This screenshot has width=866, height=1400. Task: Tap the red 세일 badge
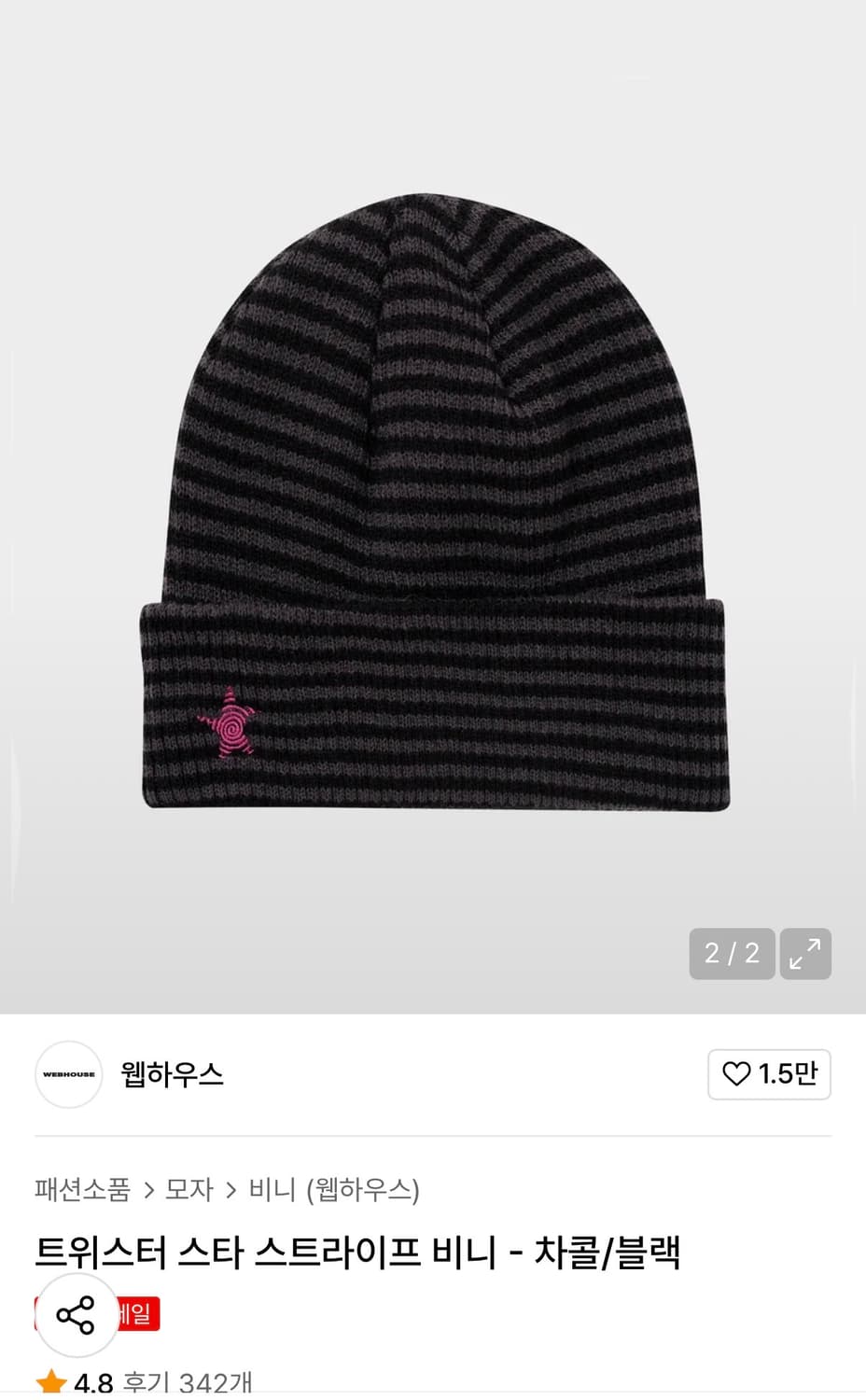click(142, 1314)
